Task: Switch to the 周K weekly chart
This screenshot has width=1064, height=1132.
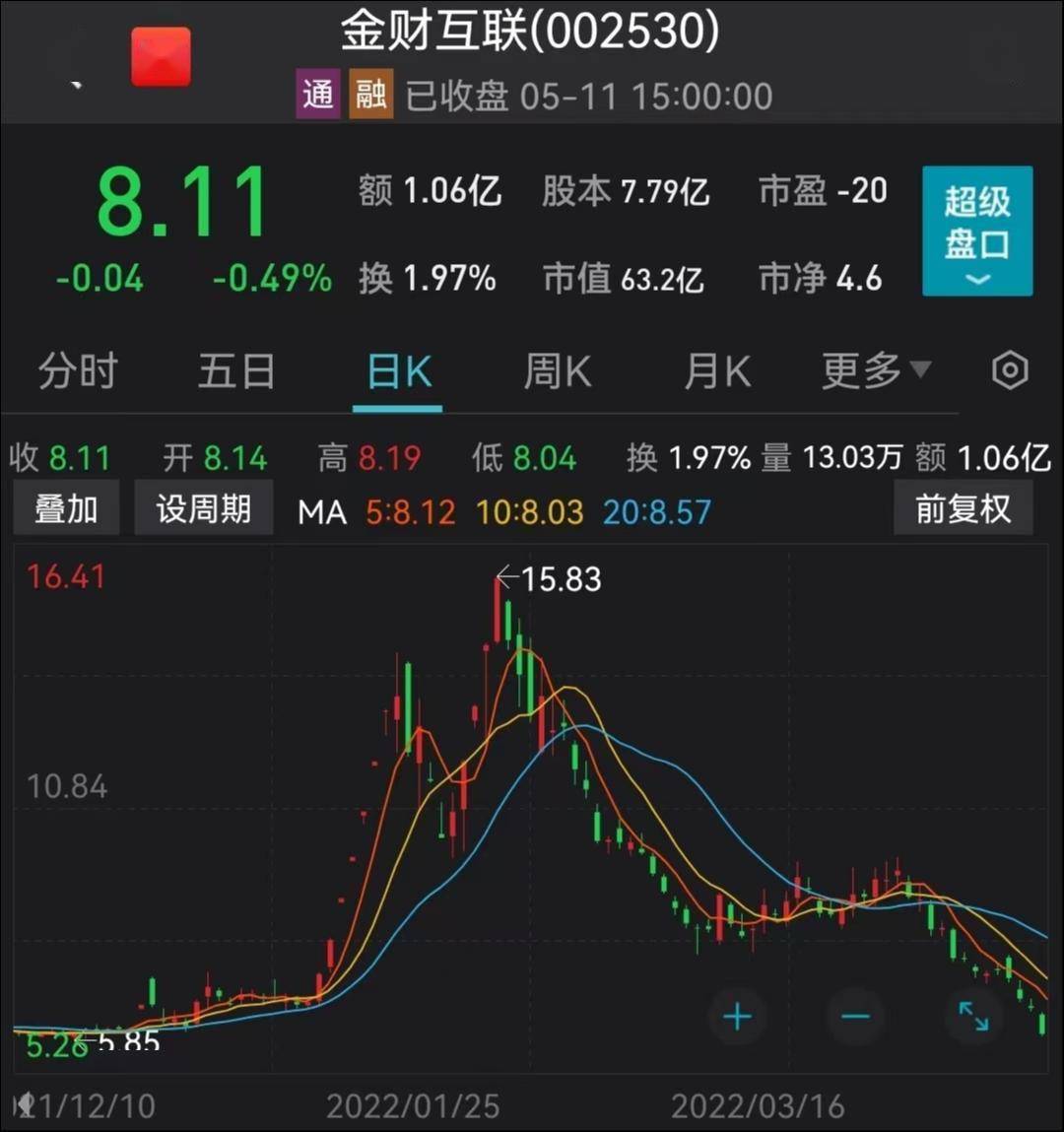Action: point(557,371)
